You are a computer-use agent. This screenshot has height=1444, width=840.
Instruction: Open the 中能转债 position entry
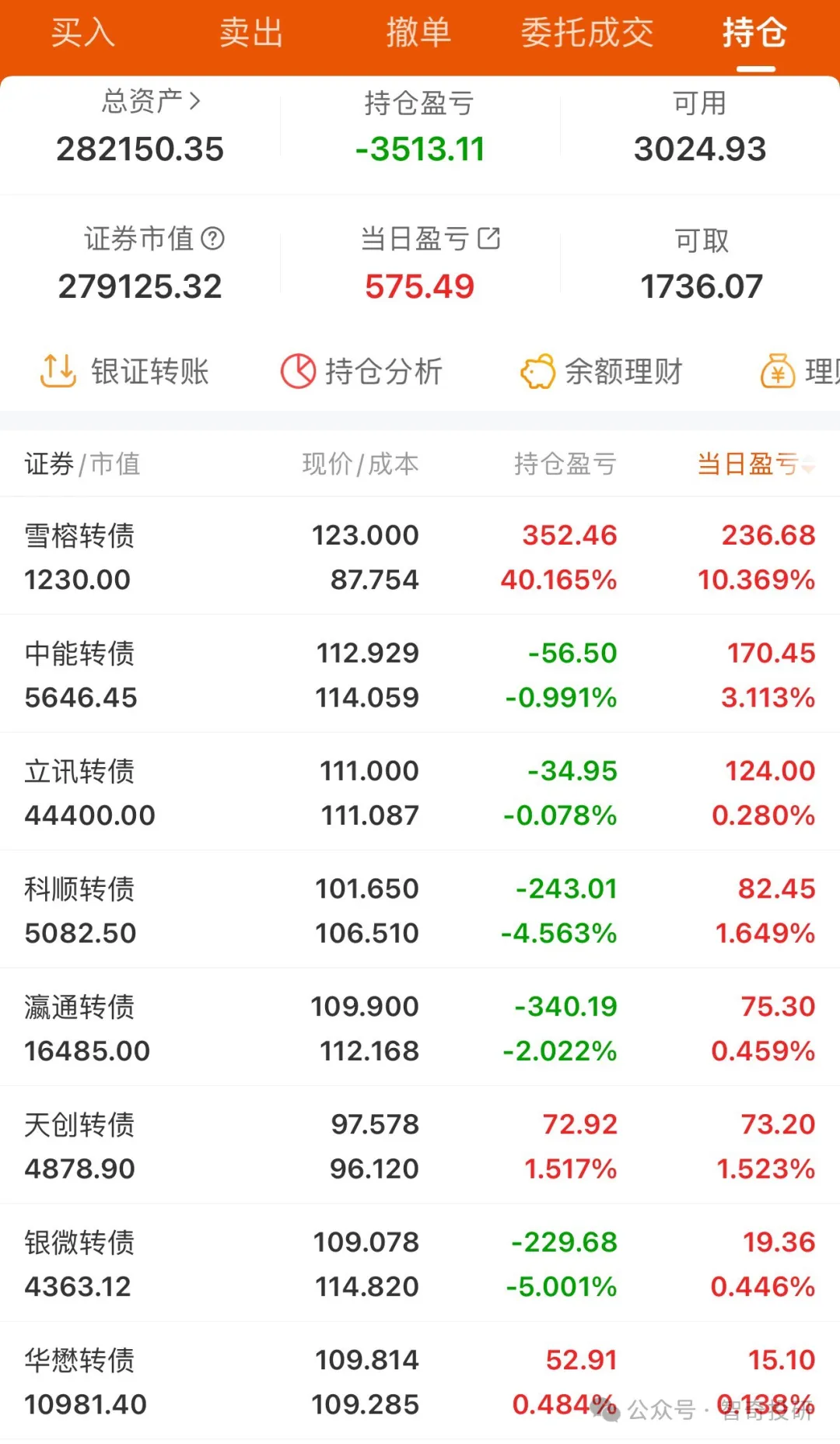click(x=420, y=673)
